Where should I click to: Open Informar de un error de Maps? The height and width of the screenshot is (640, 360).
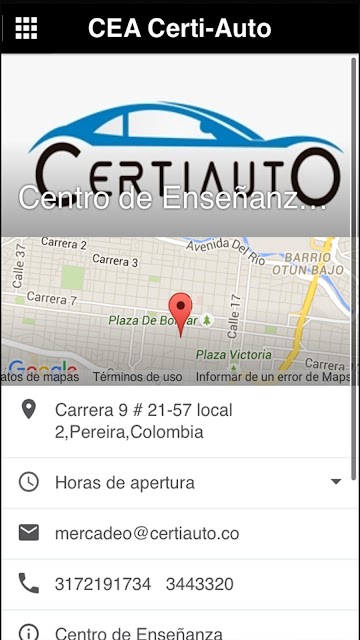tap(273, 377)
